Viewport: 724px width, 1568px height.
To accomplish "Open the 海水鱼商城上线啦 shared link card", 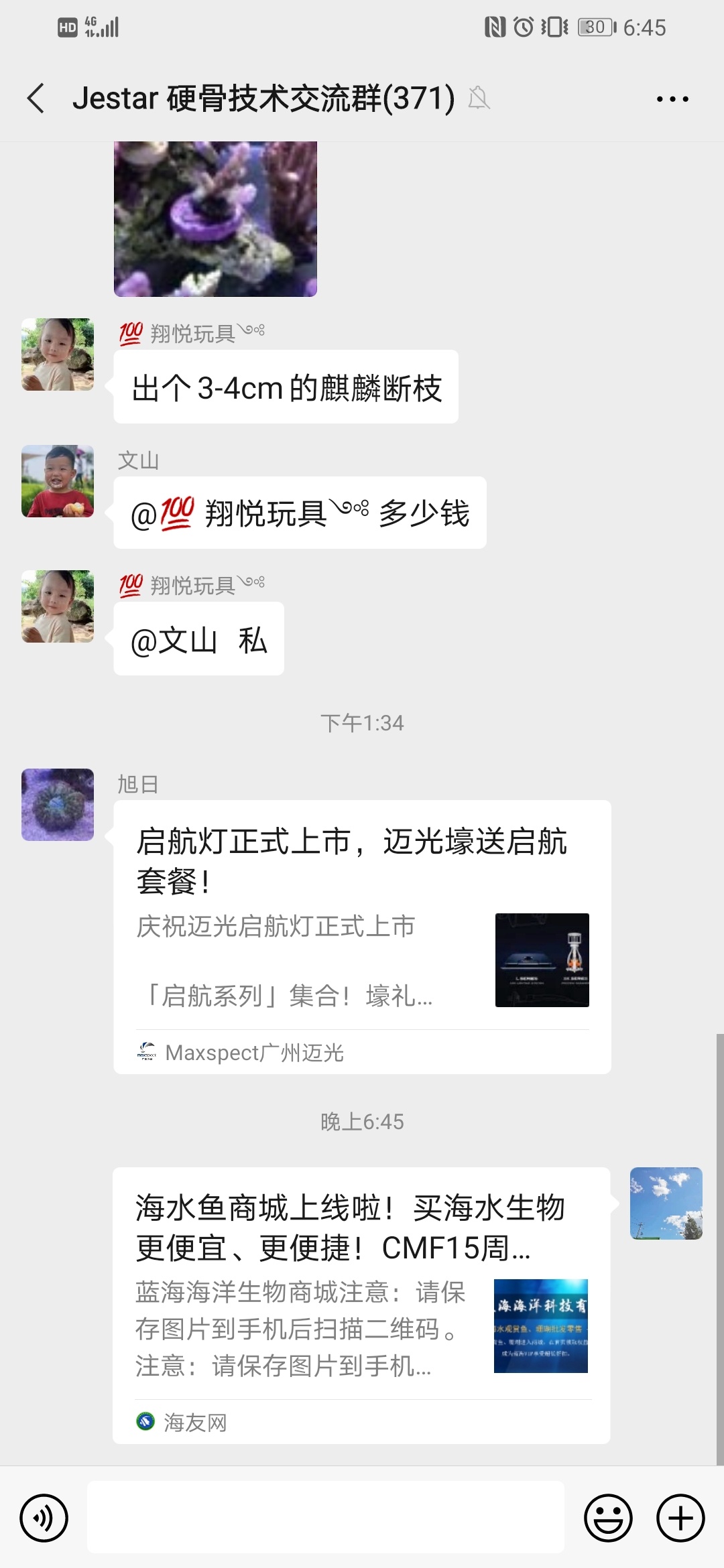I will tap(362, 1304).
